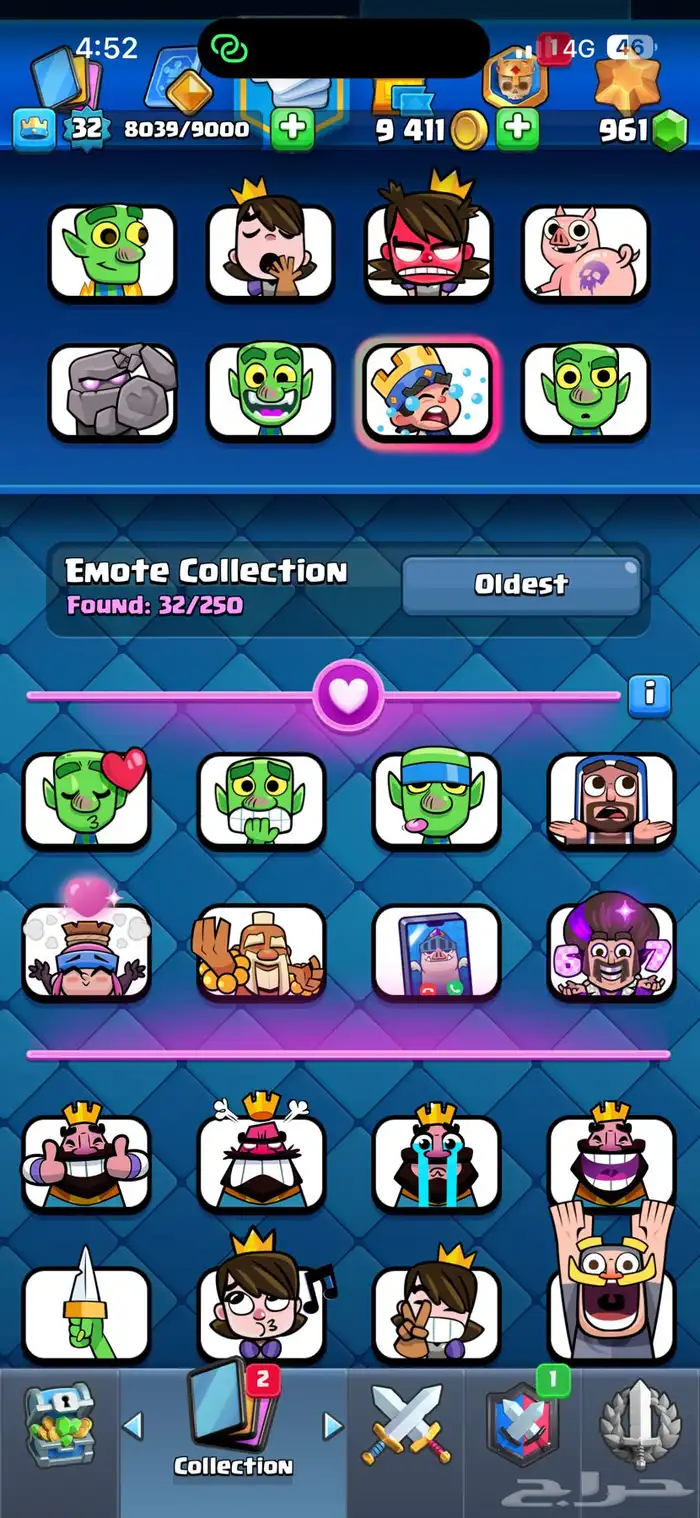Choose the phone call hog emote
Screen dimensions: 700x1518
(436, 951)
